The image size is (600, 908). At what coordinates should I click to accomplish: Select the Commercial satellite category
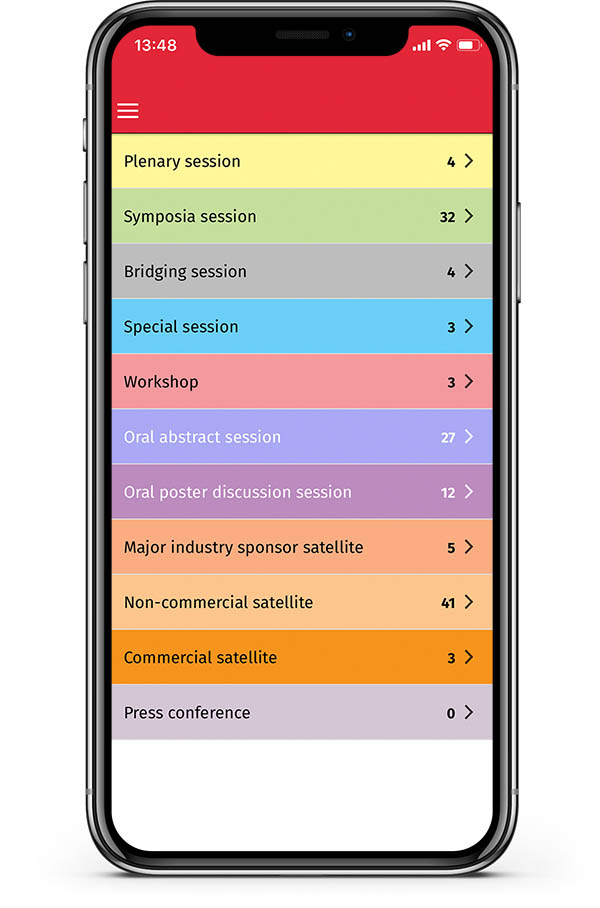(300, 657)
